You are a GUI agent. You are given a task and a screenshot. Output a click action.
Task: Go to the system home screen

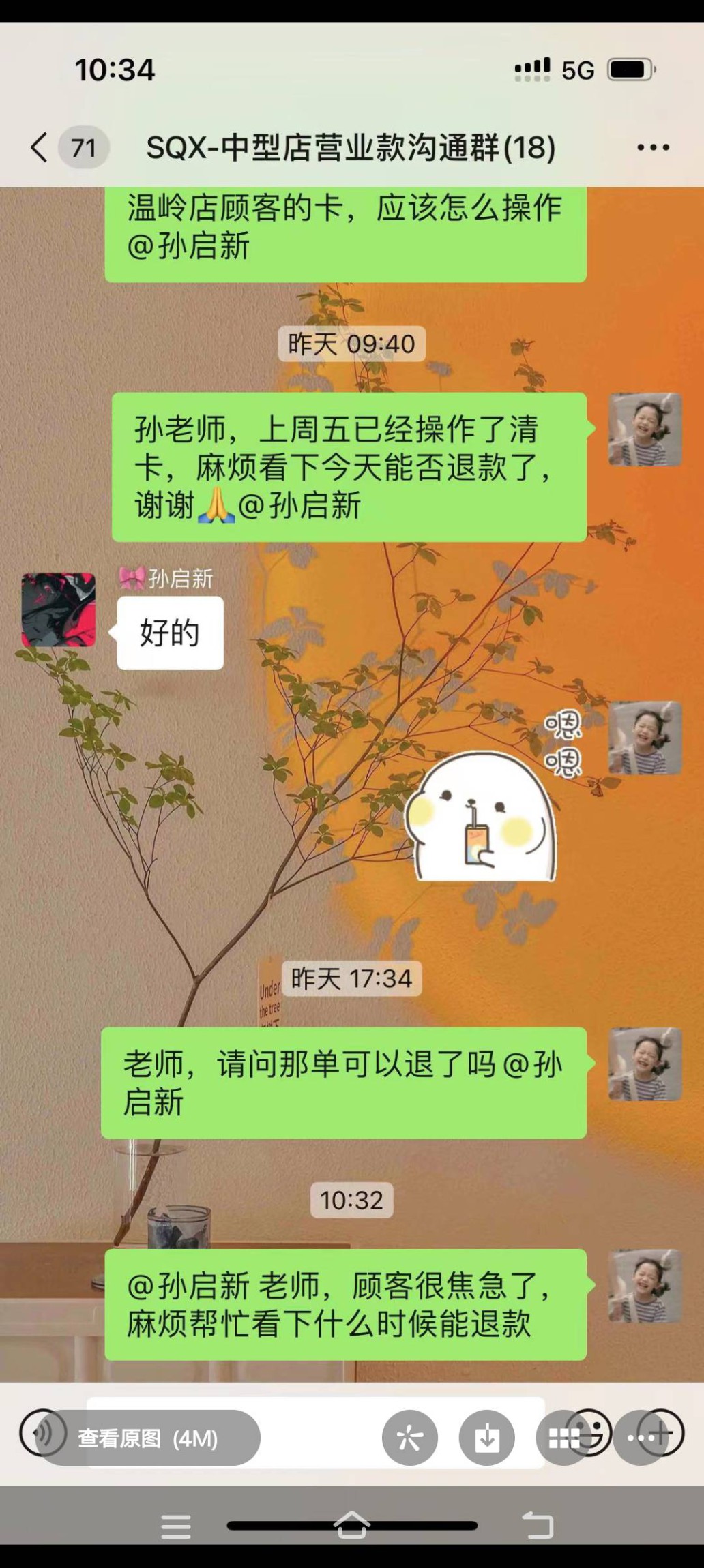tap(352, 1526)
